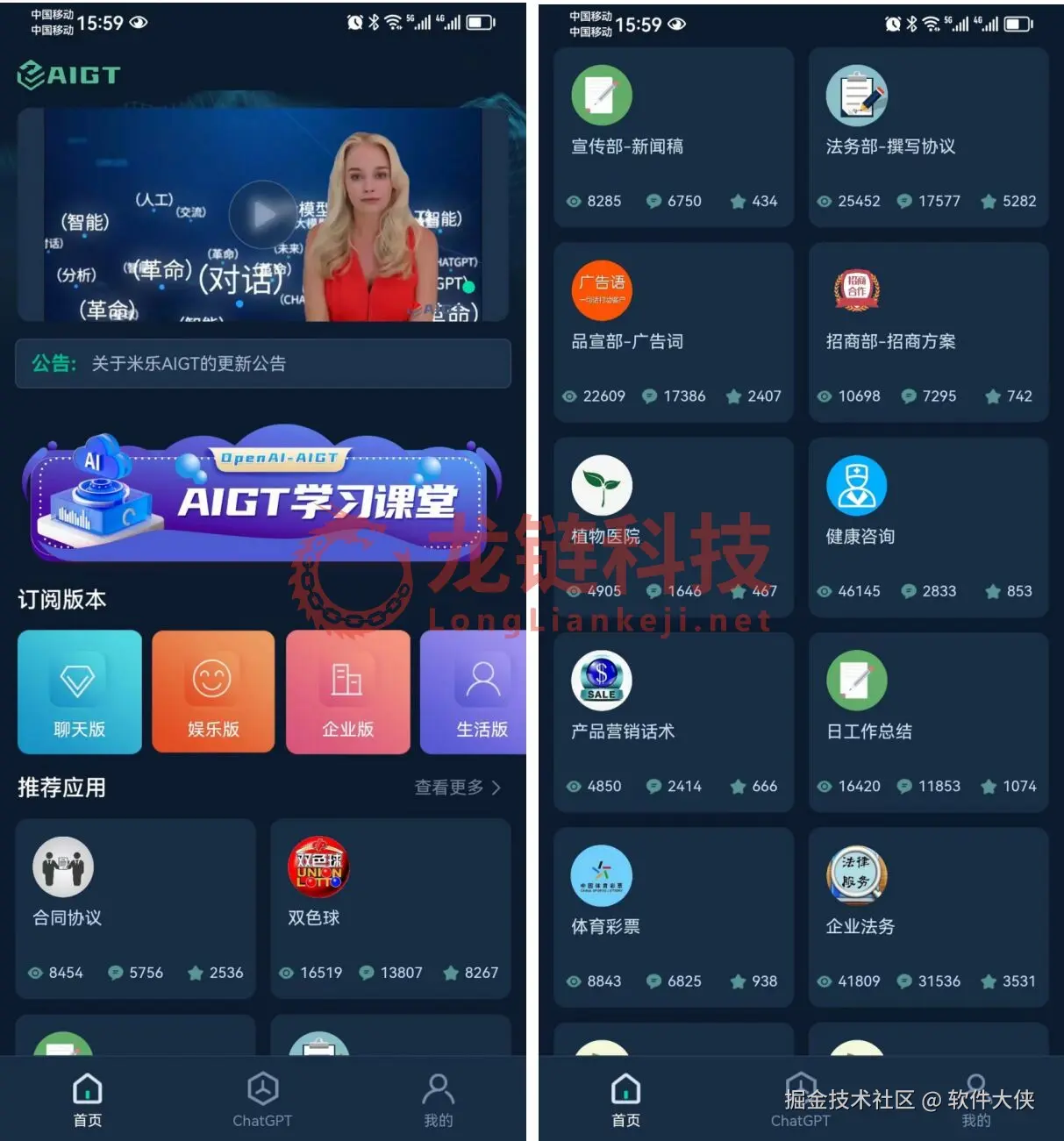
Task: Open the 双色球 app card
Action: pos(390,908)
